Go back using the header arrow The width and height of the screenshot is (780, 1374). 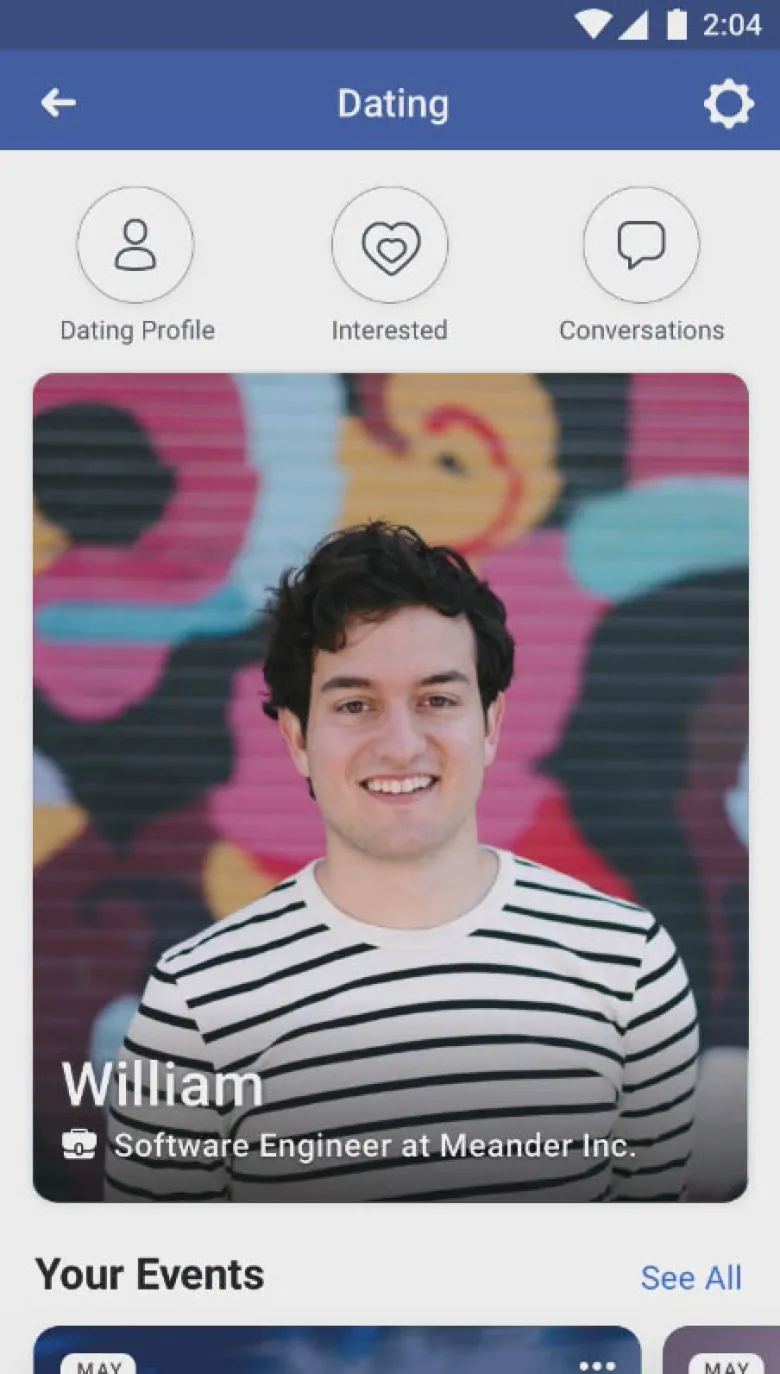(x=58, y=102)
